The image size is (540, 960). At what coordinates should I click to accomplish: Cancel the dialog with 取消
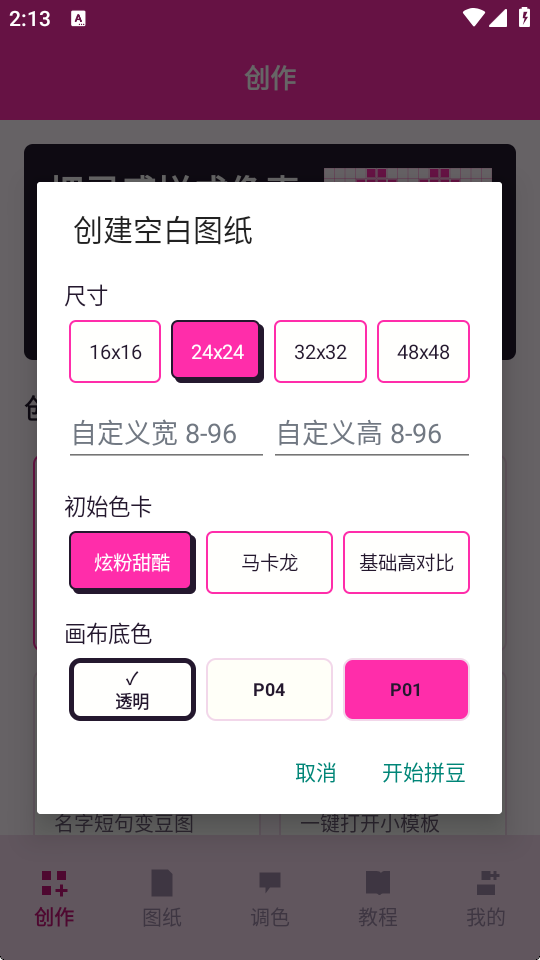pos(315,773)
